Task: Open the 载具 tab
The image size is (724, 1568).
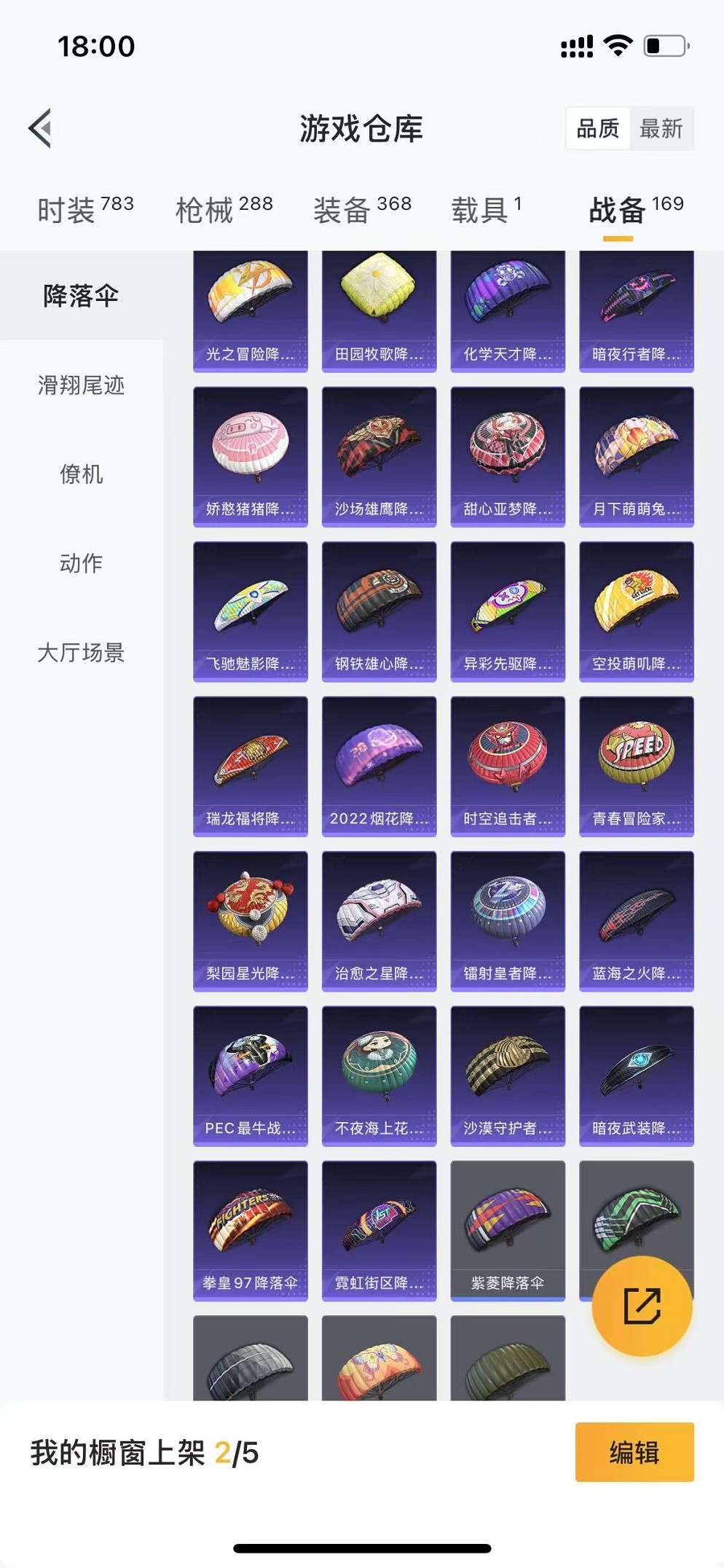Action: point(486,210)
